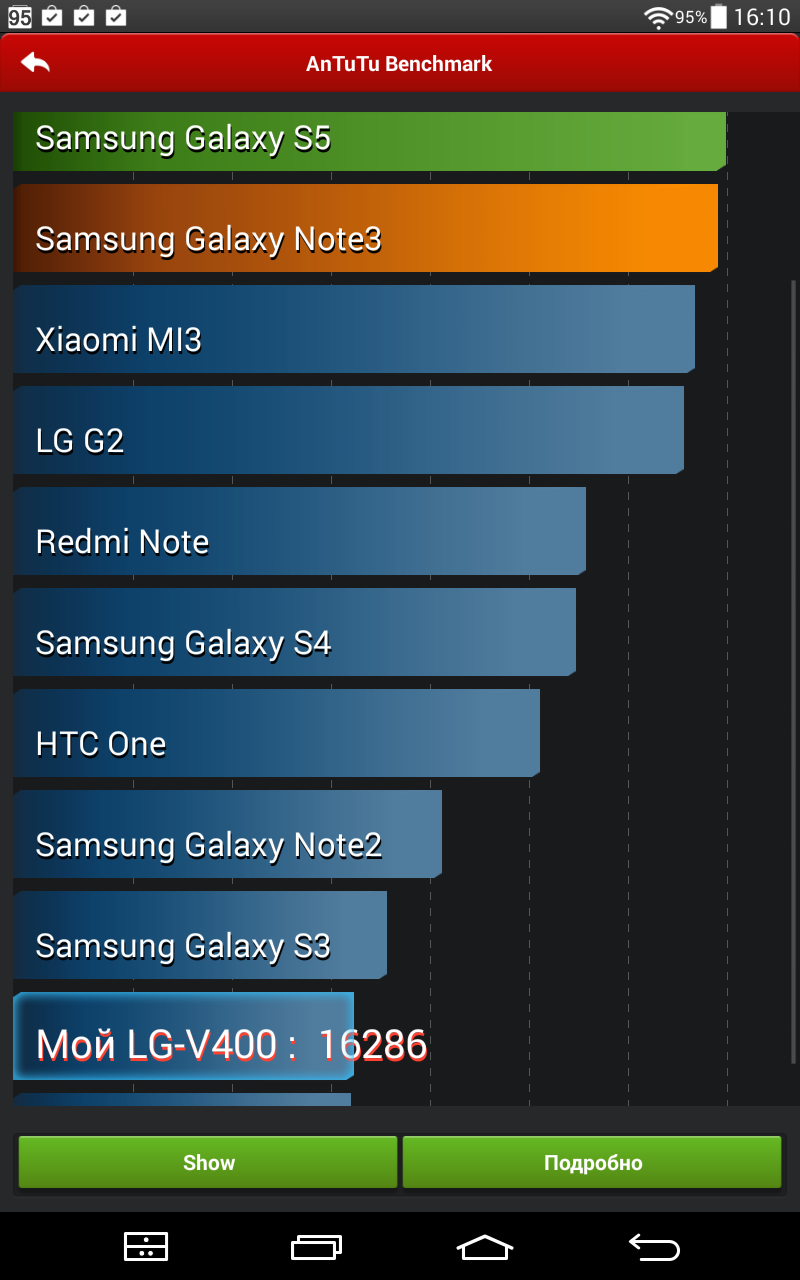Open the dual-window system button

click(146, 1246)
